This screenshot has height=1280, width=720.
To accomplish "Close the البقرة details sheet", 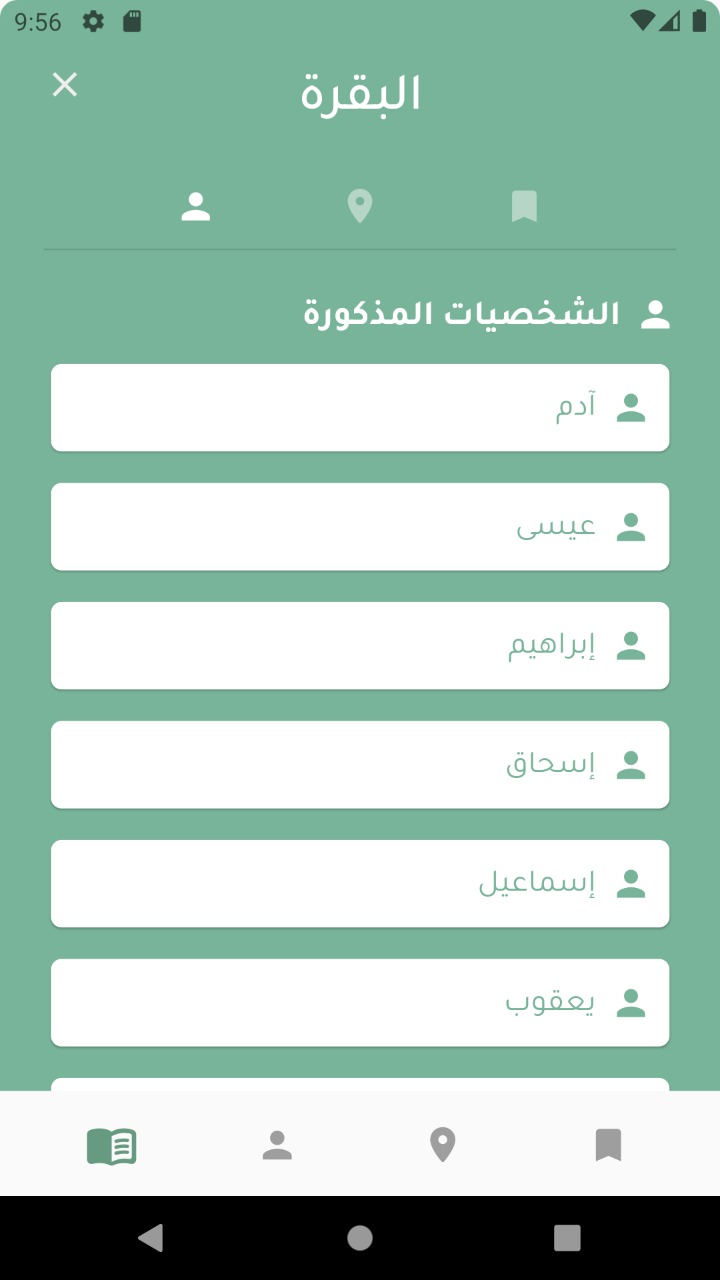I will (65, 85).
